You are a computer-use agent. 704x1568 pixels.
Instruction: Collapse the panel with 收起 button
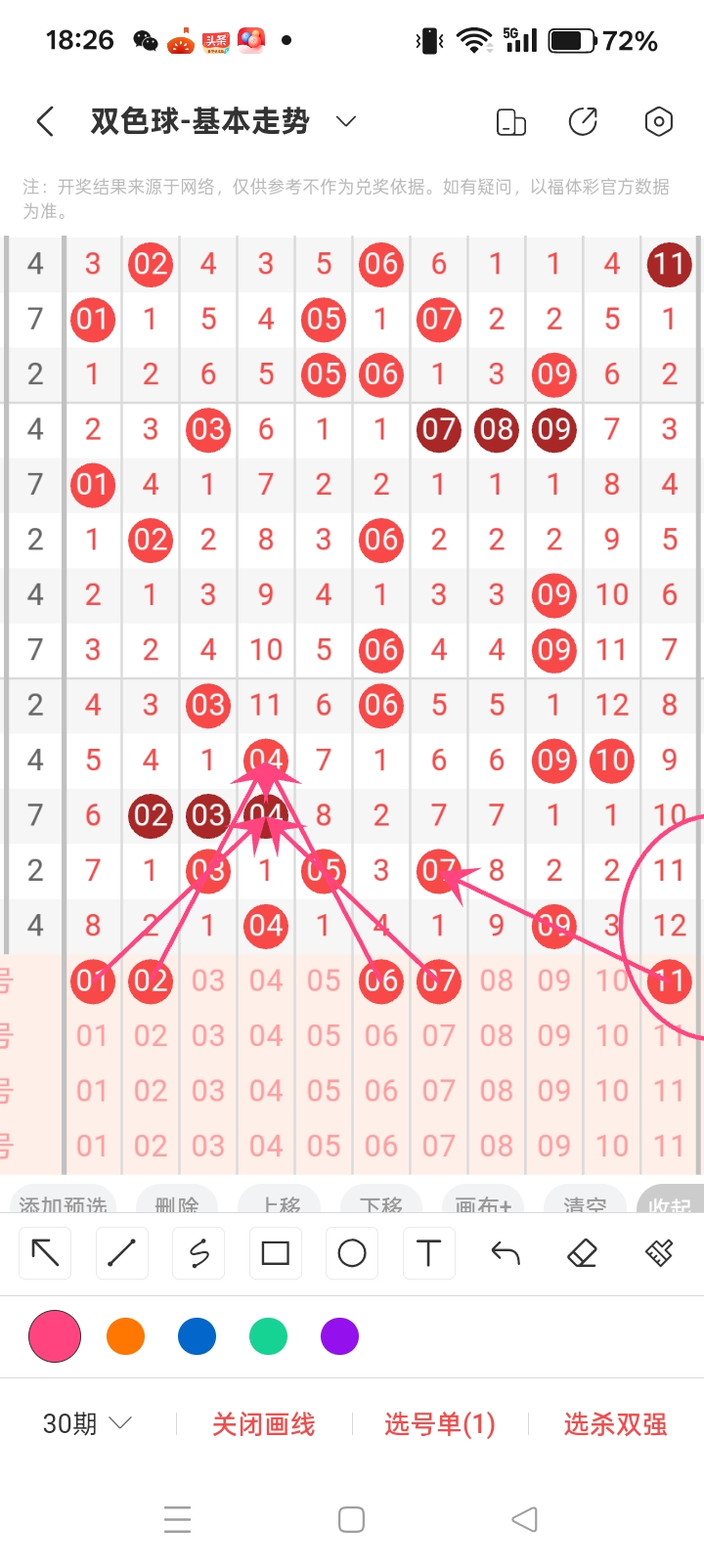pos(669,1206)
